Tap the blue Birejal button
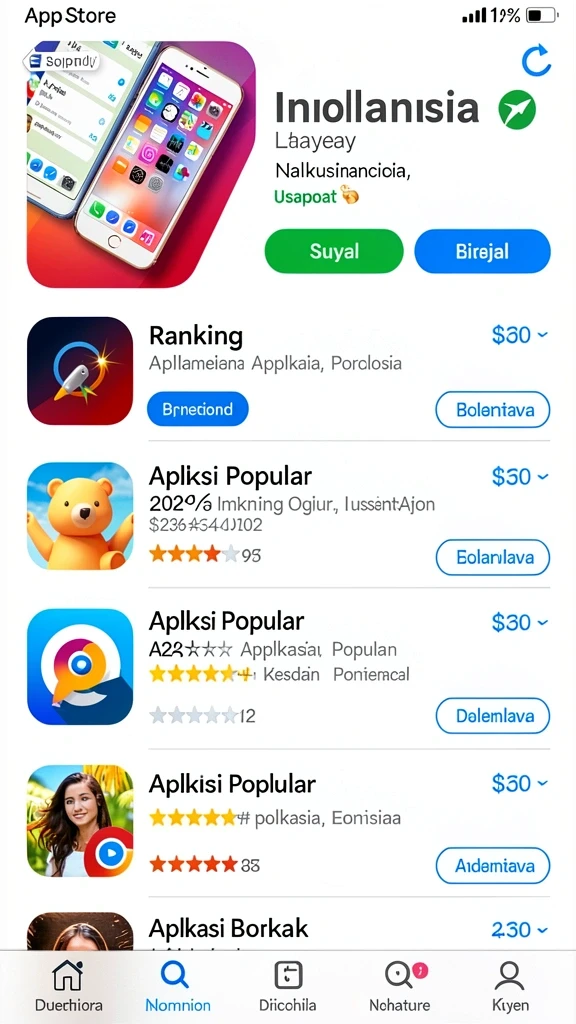The height and width of the screenshot is (1024, 576). click(x=482, y=251)
